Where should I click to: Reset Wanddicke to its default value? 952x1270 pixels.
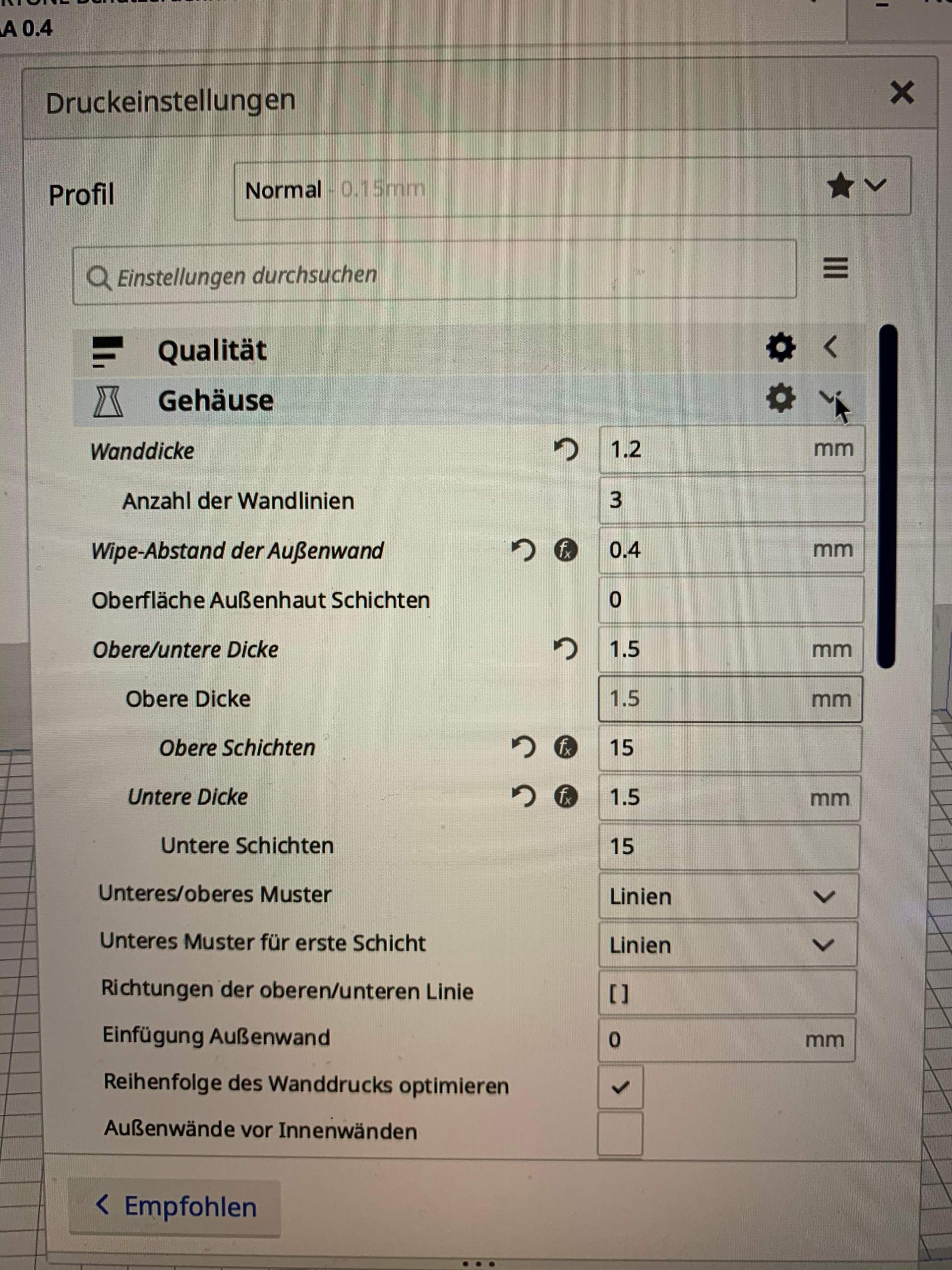click(566, 449)
